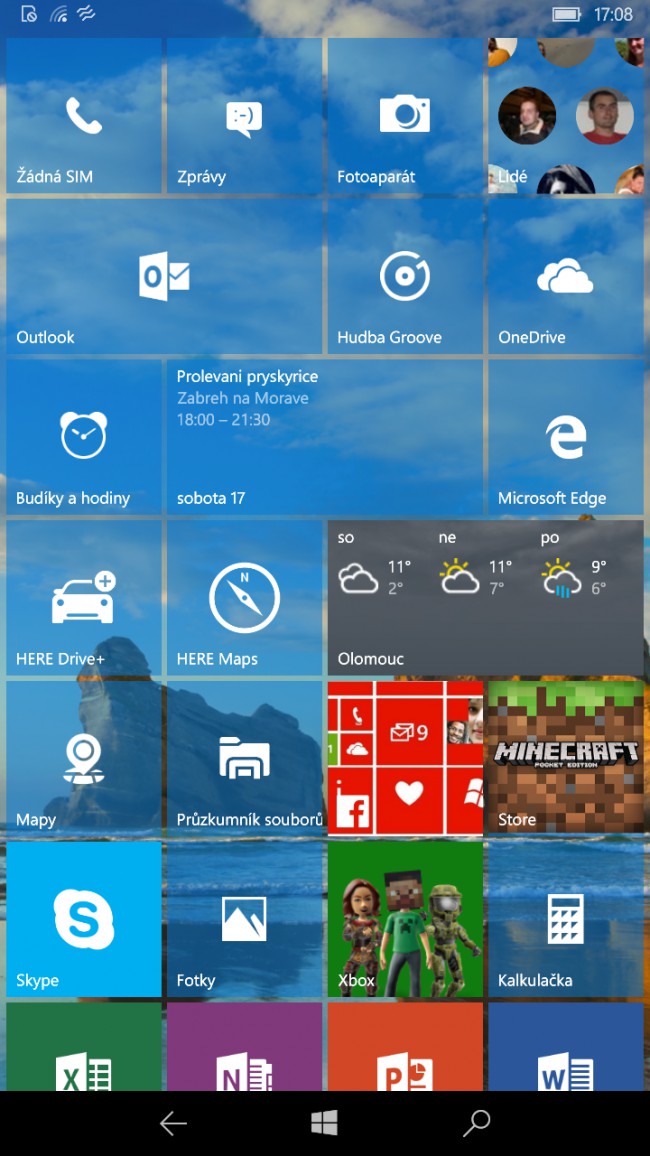Open the Mapy tile
This screenshot has width=650, height=1156.
click(x=84, y=758)
